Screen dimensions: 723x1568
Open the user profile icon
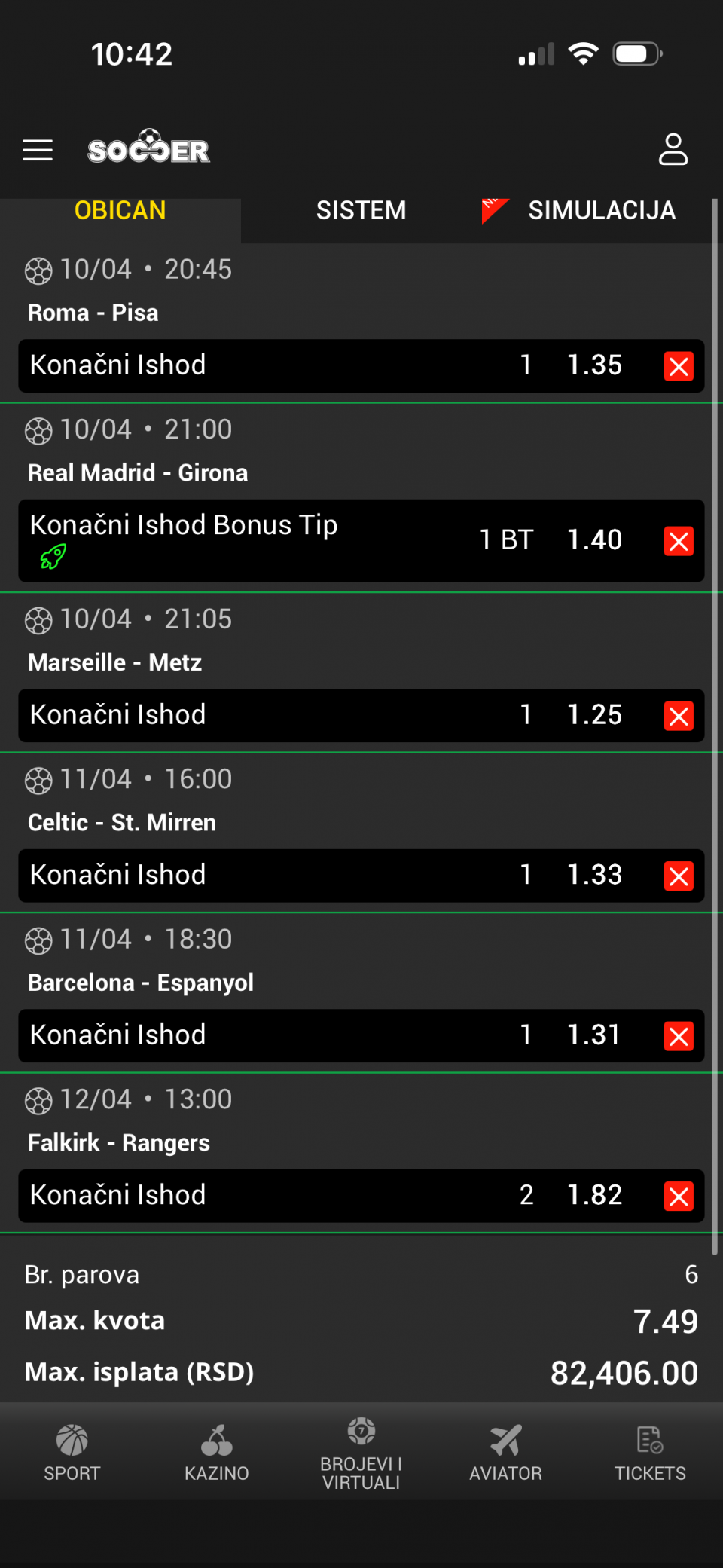click(x=673, y=149)
